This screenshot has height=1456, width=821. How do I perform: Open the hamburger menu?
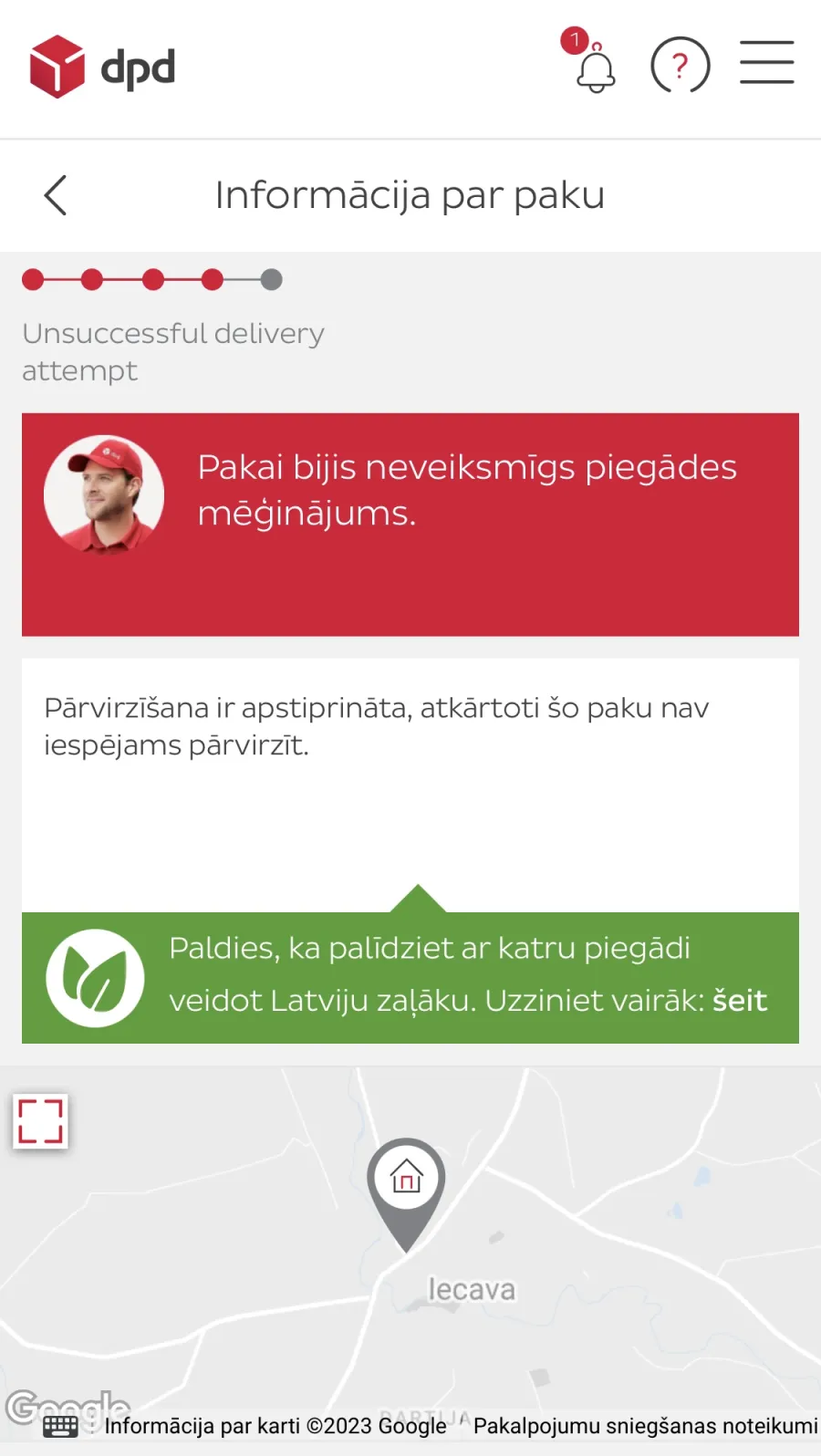coord(766,62)
